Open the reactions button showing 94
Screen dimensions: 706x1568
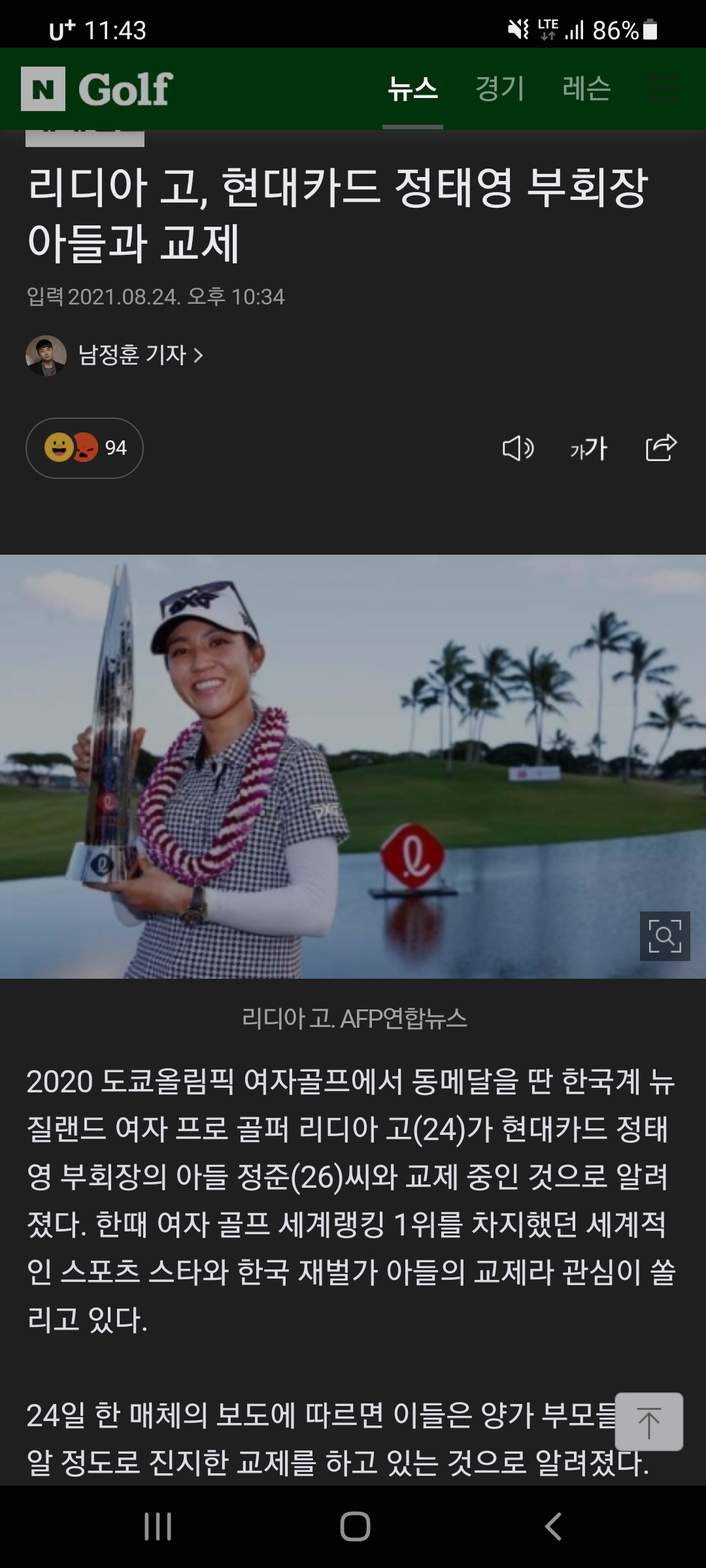coord(84,448)
